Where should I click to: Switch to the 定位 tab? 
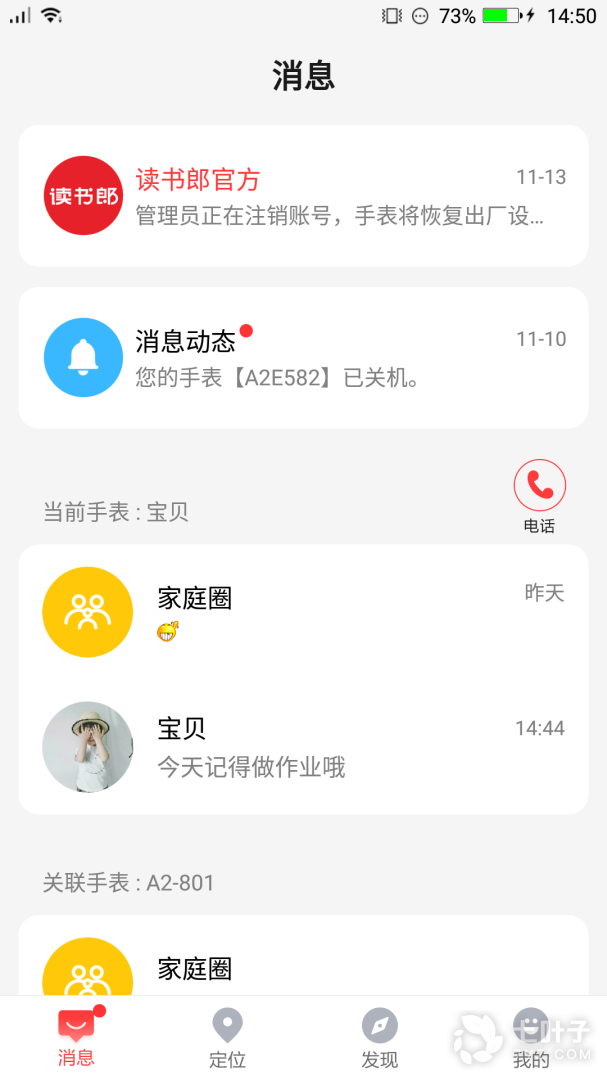pos(228,1038)
